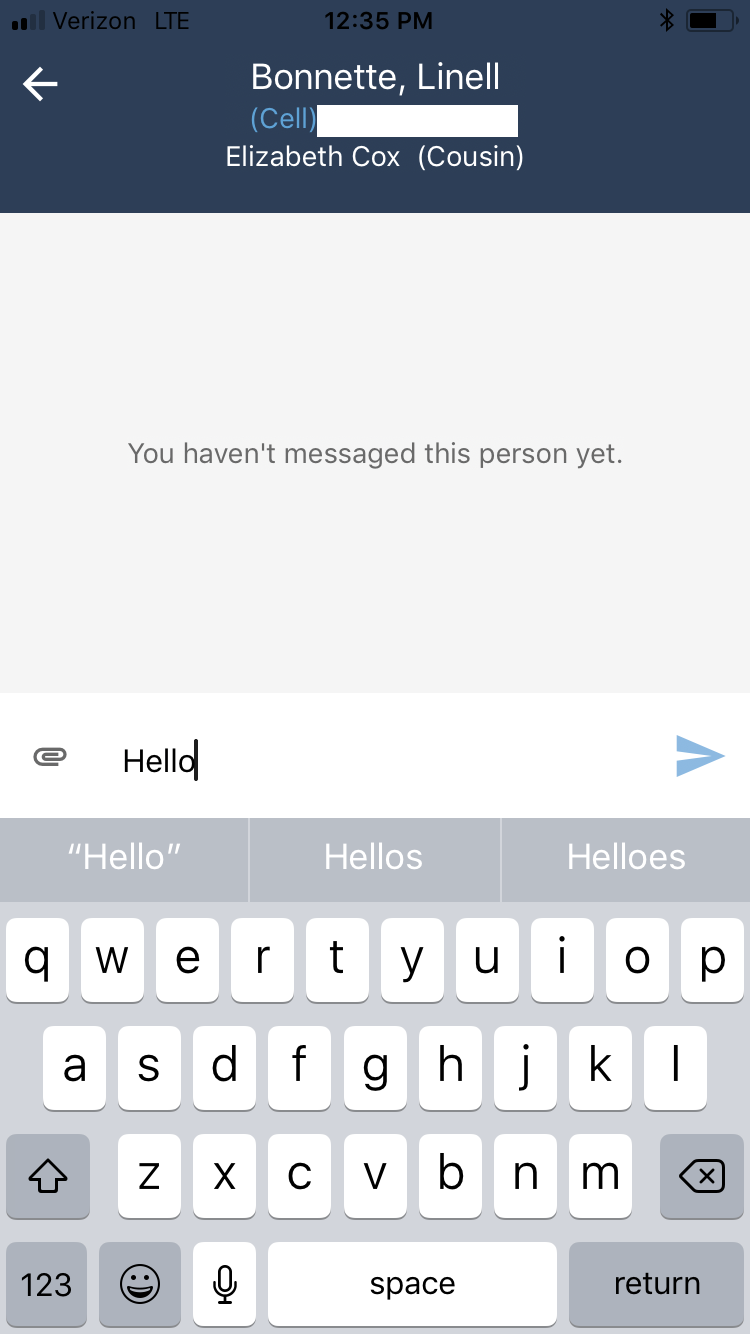Pick the "Helloes" keyboard suggestion

point(627,858)
